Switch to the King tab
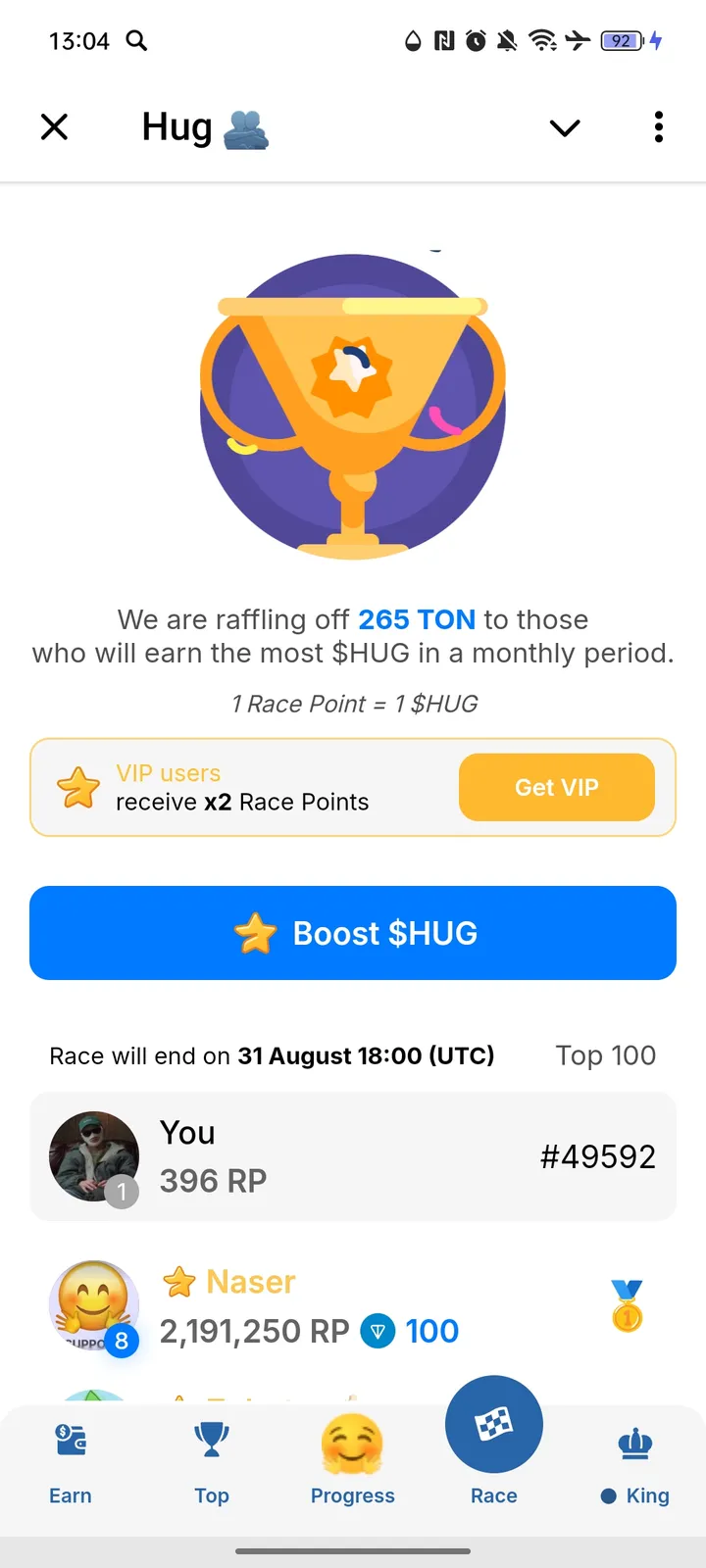The height and width of the screenshot is (1568, 706). coord(635,1463)
